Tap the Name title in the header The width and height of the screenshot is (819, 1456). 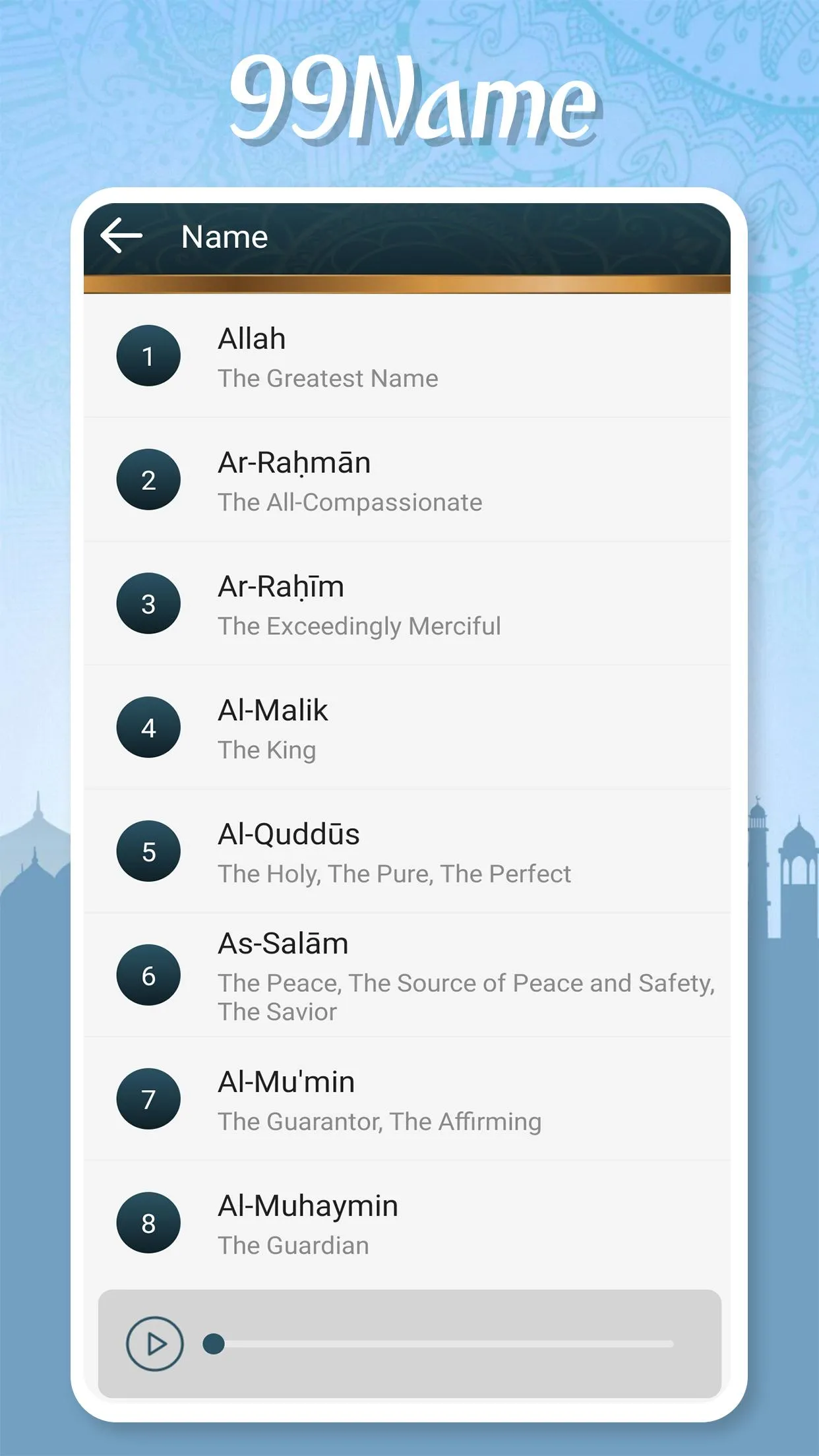click(x=224, y=236)
